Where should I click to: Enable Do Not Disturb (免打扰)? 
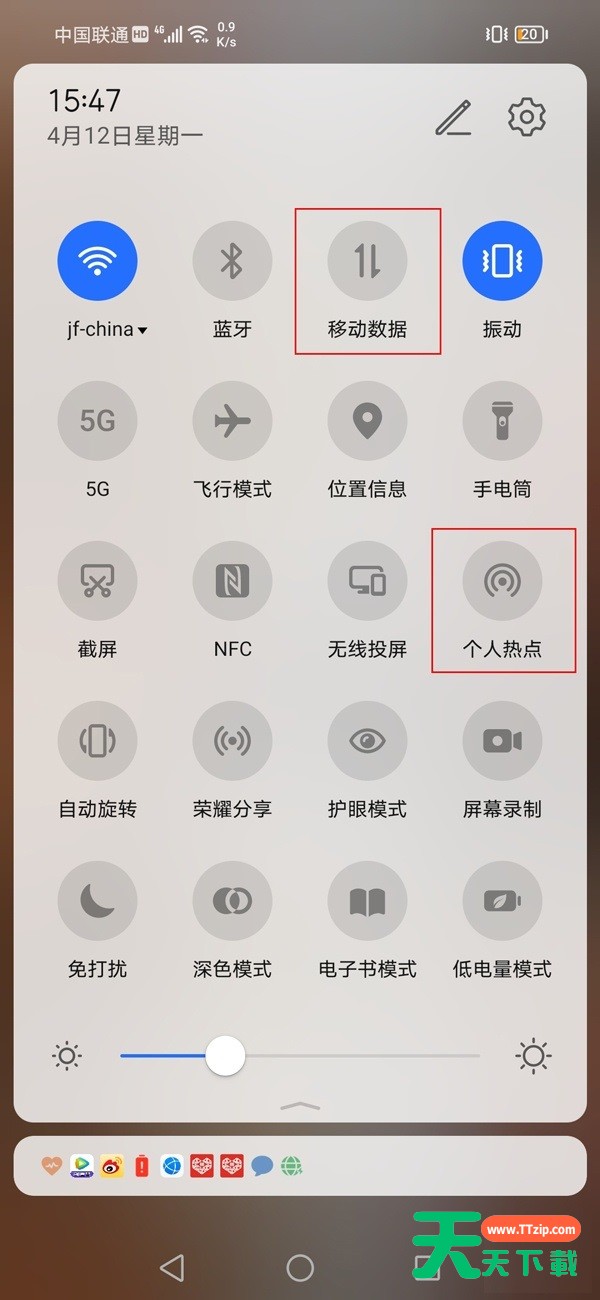98,901
